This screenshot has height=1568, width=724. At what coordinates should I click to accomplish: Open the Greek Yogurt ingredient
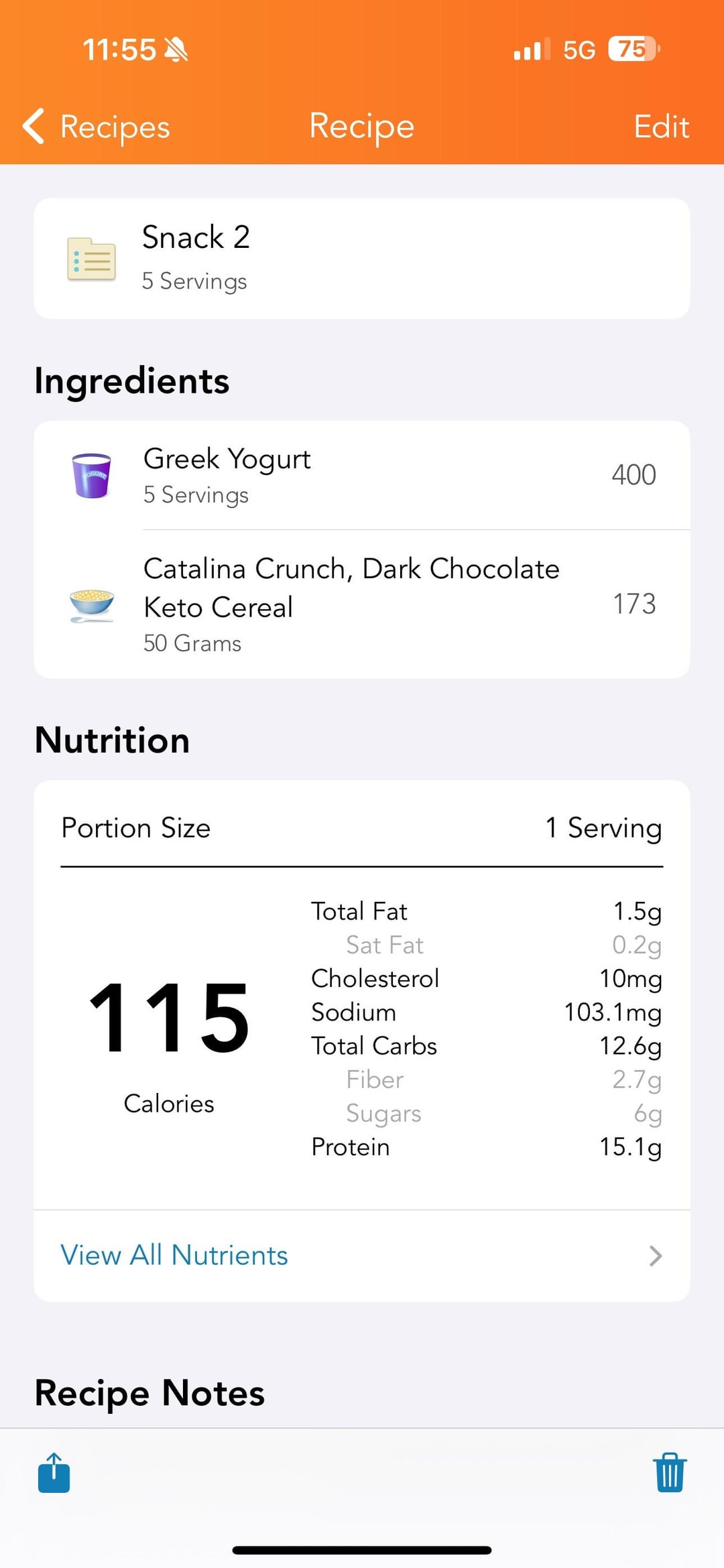362,475
